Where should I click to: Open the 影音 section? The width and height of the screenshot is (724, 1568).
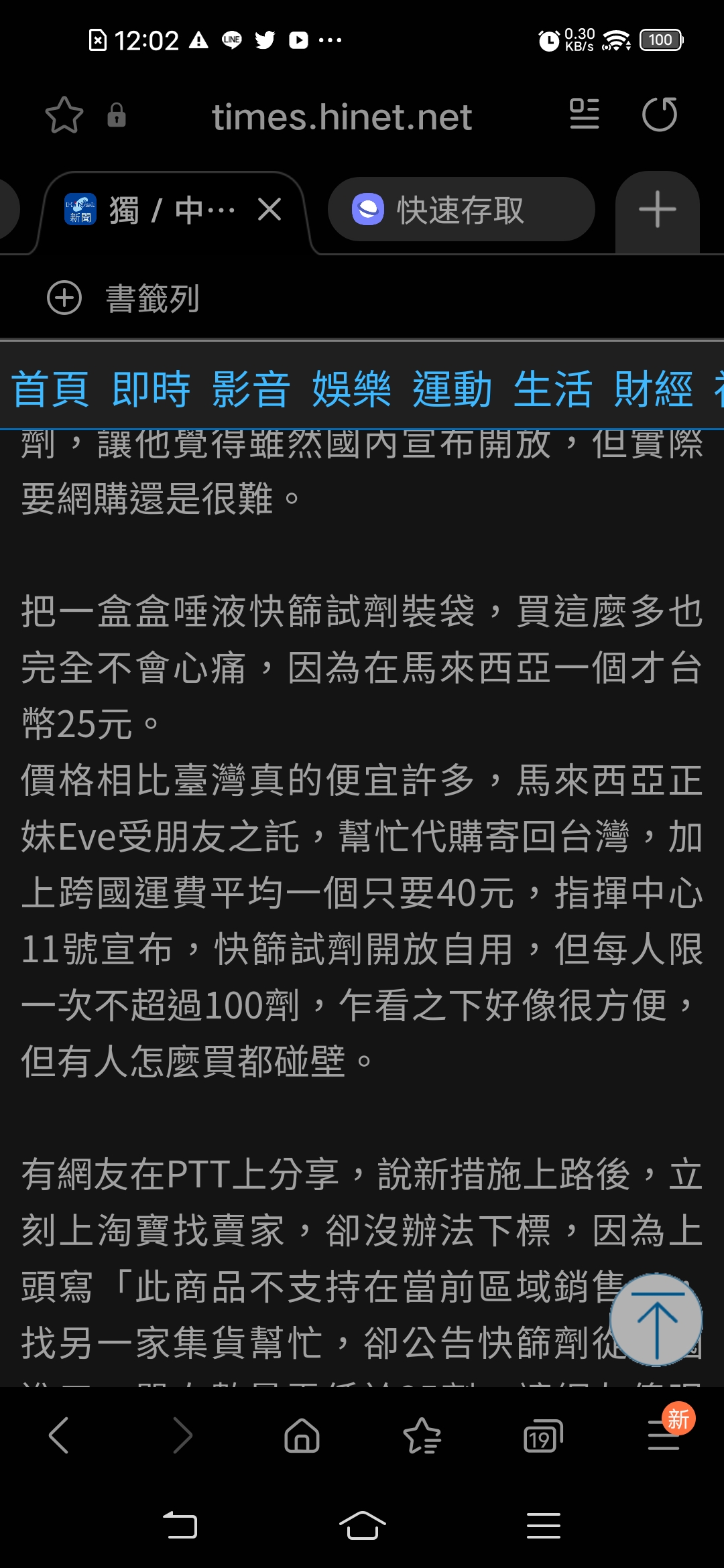[x=251, y=389]
